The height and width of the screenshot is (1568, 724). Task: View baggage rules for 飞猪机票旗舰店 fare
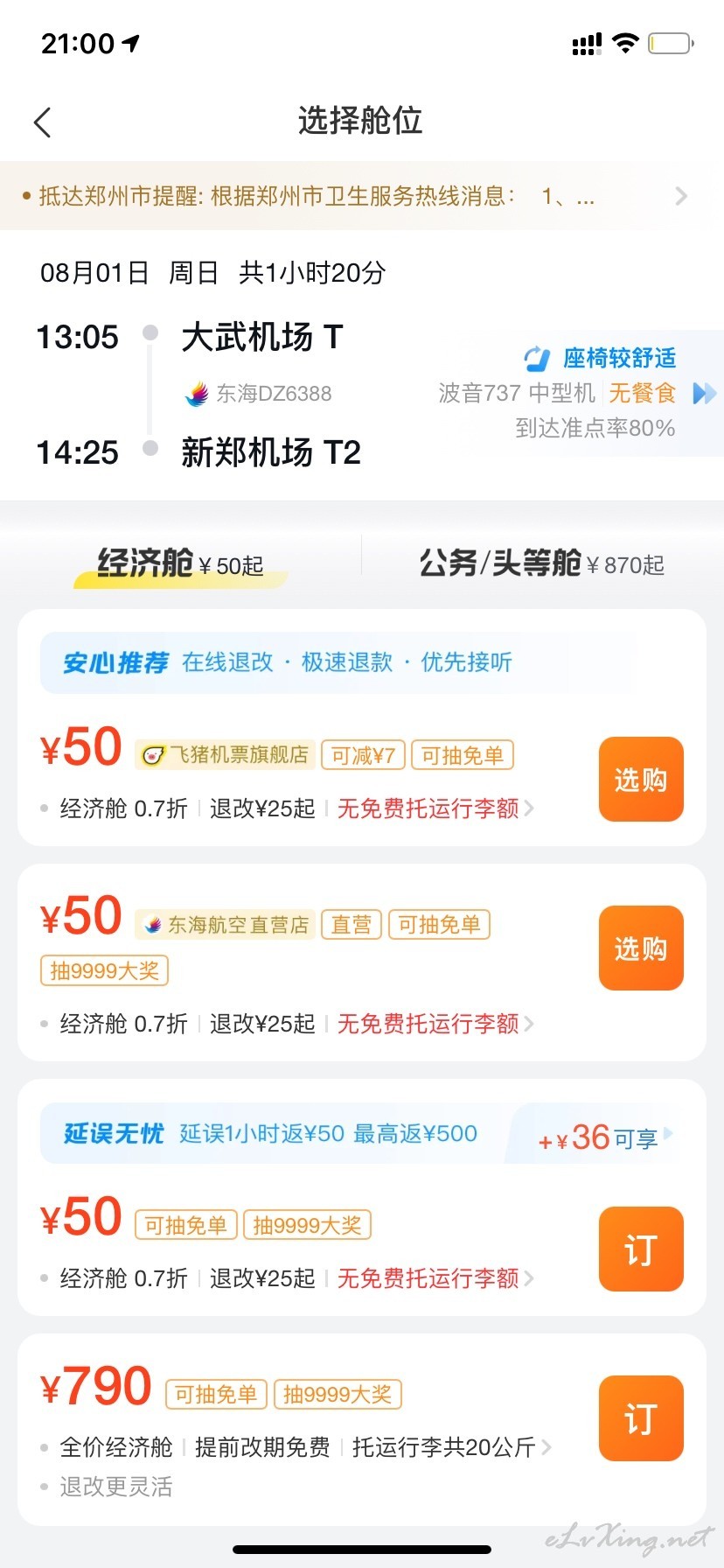click(435, 808)
